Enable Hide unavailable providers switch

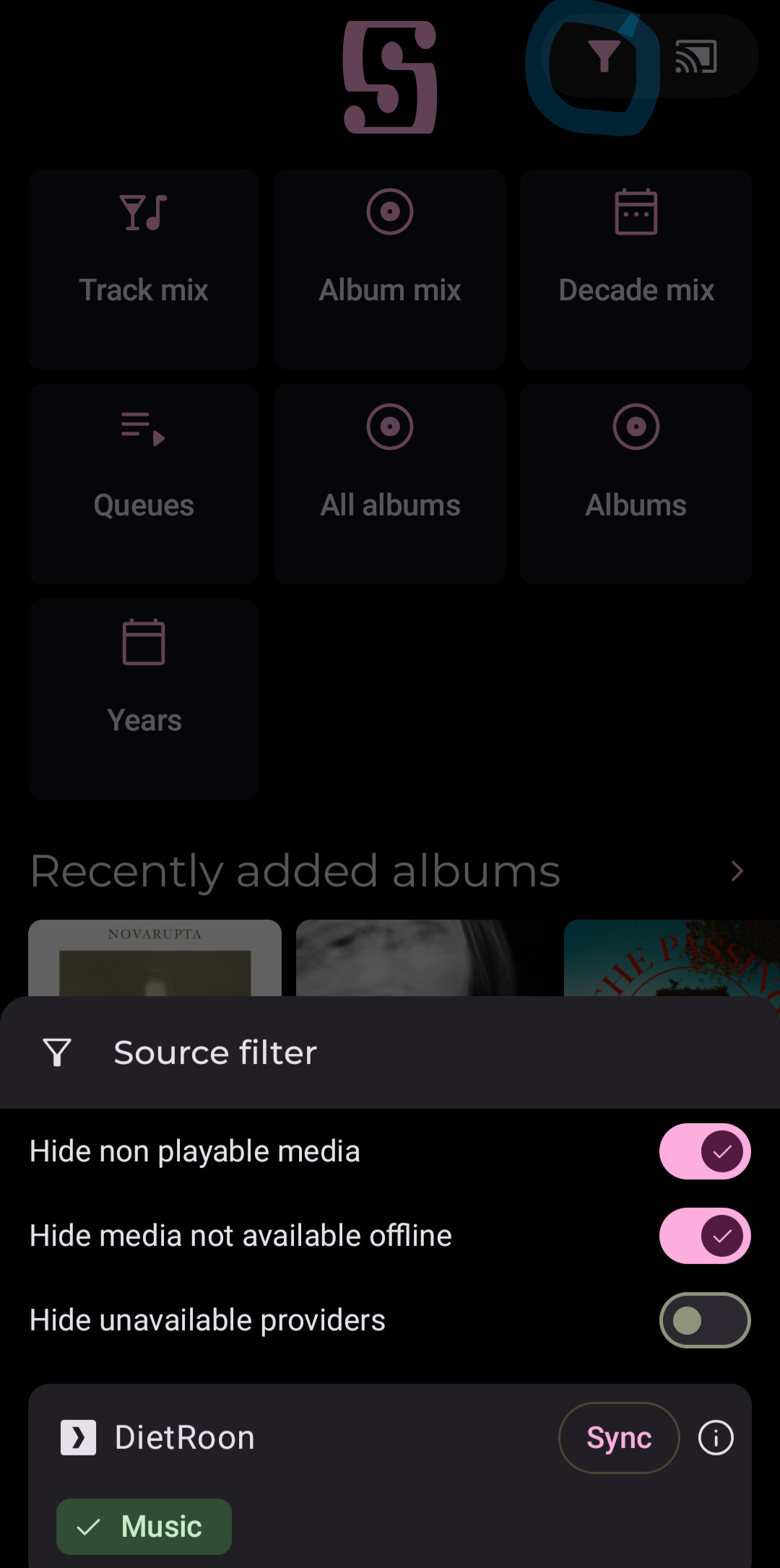pyautogui.click(x=704, y=1320)
